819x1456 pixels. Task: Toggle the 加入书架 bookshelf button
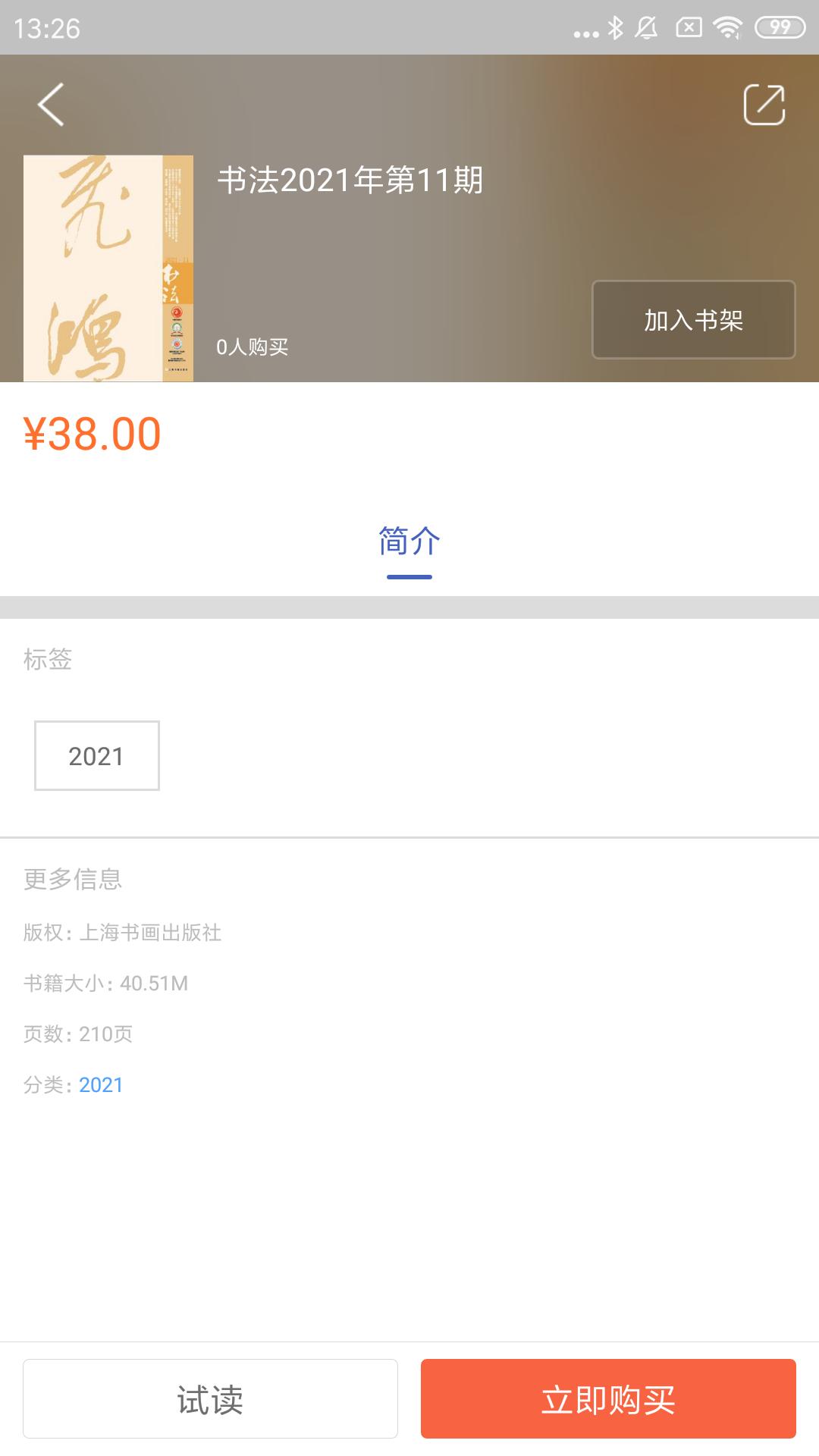692,320
